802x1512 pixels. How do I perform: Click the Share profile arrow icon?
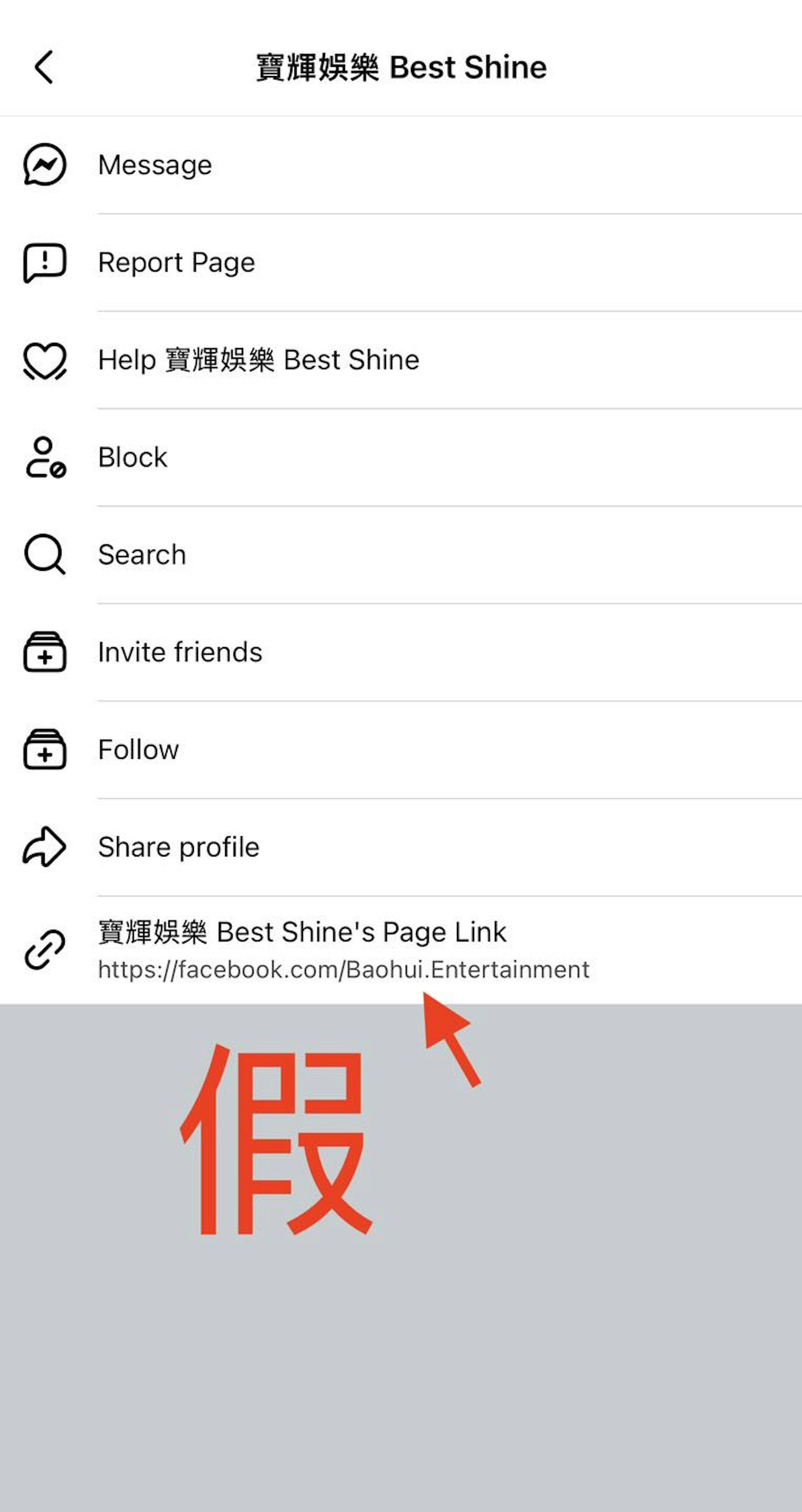click(x=45, y=848)
